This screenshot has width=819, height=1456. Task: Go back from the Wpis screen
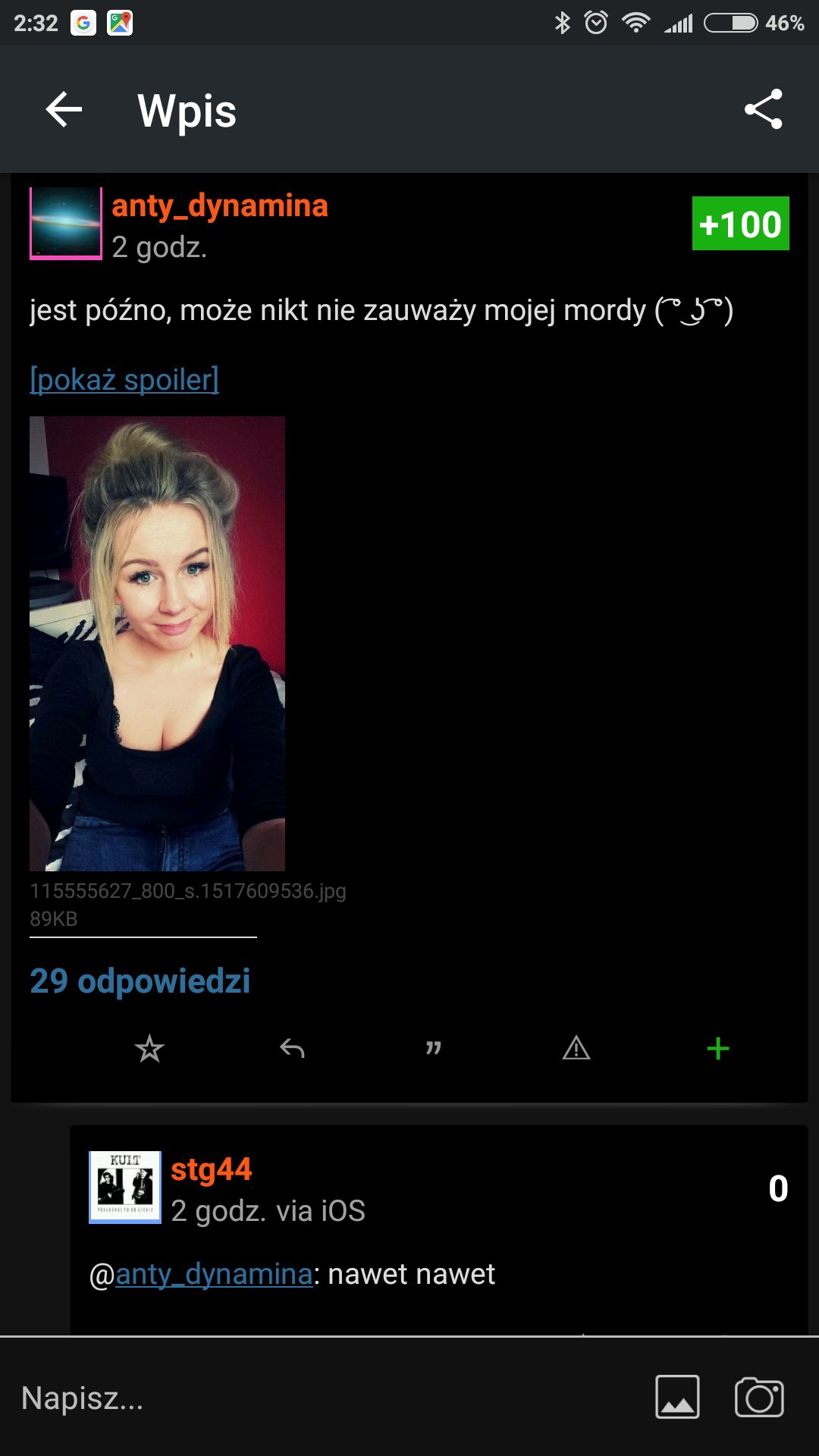click(x=64, y=110)
